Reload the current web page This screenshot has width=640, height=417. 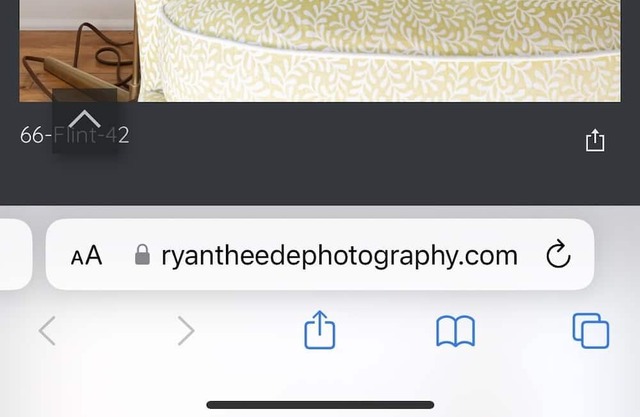click(558, 256)
